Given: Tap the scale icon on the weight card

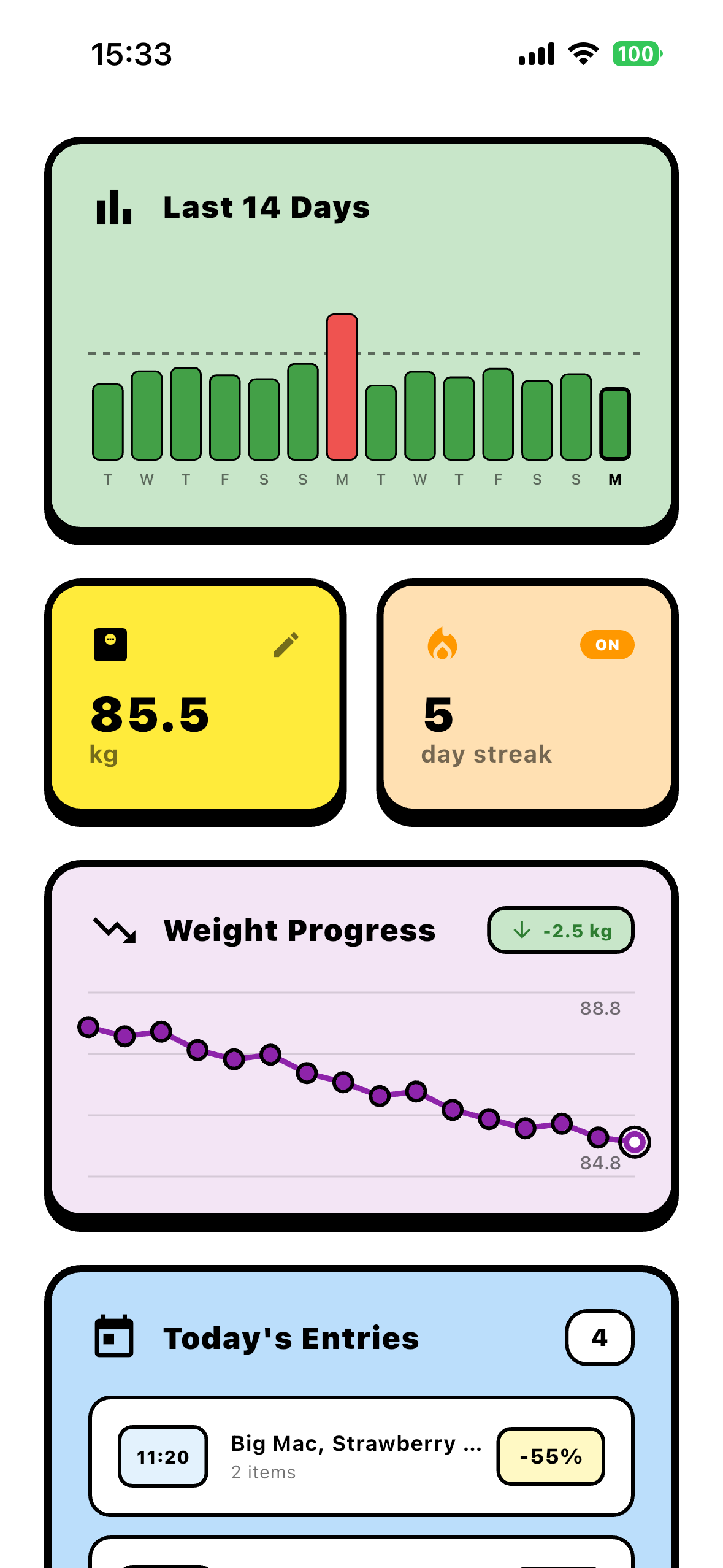Looking at the screenshot, I should (x=110, y=645).
